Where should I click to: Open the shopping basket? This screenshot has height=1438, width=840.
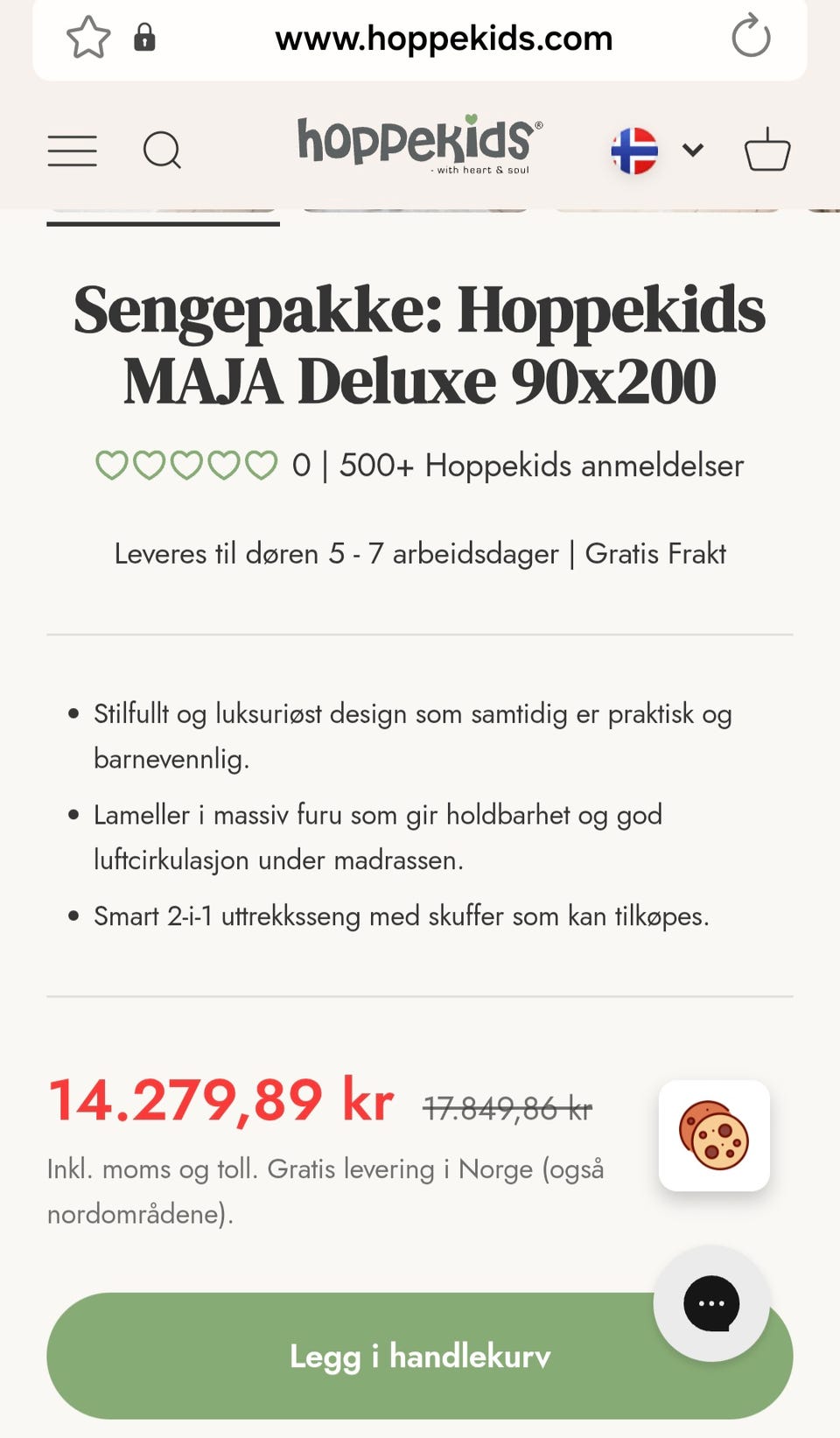767,150
